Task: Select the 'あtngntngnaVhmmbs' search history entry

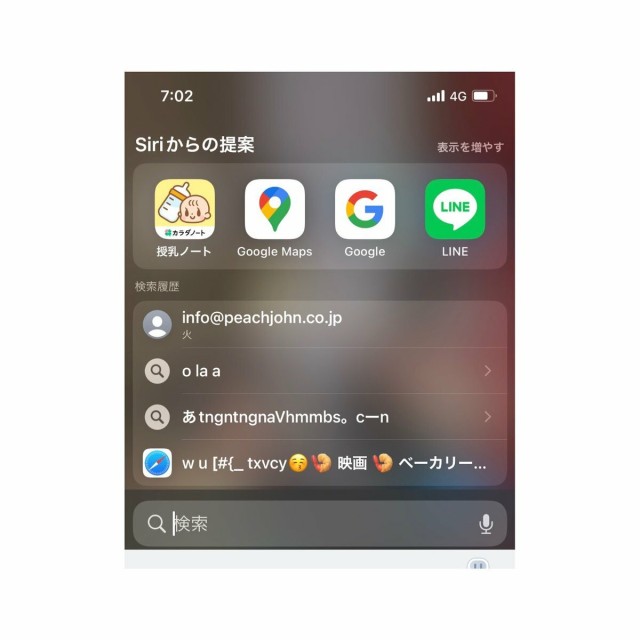Action: [320, 417]
